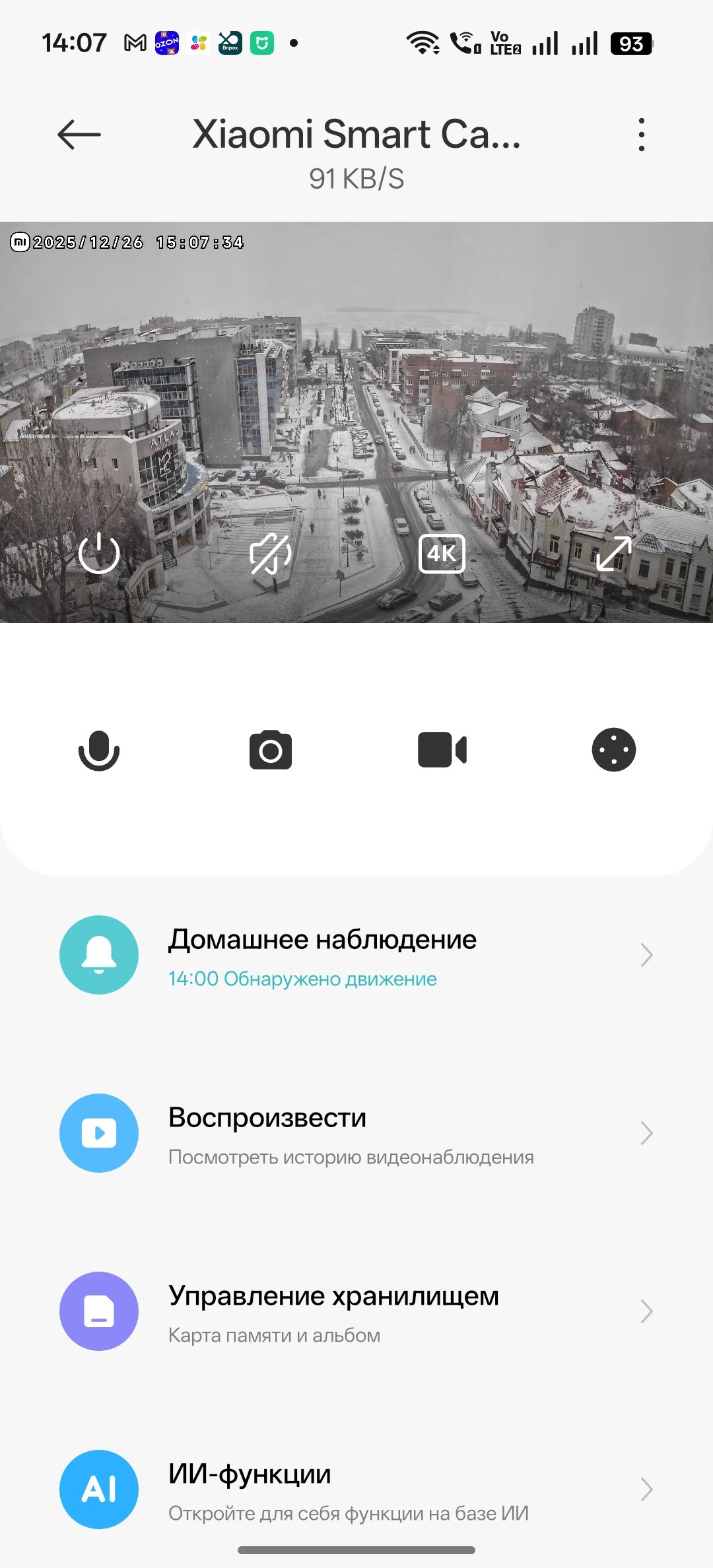Image resolution: width=713 pixels, height=1568 pixels.
Task: Talk through the camera's microphone
Action: point(99,750)
